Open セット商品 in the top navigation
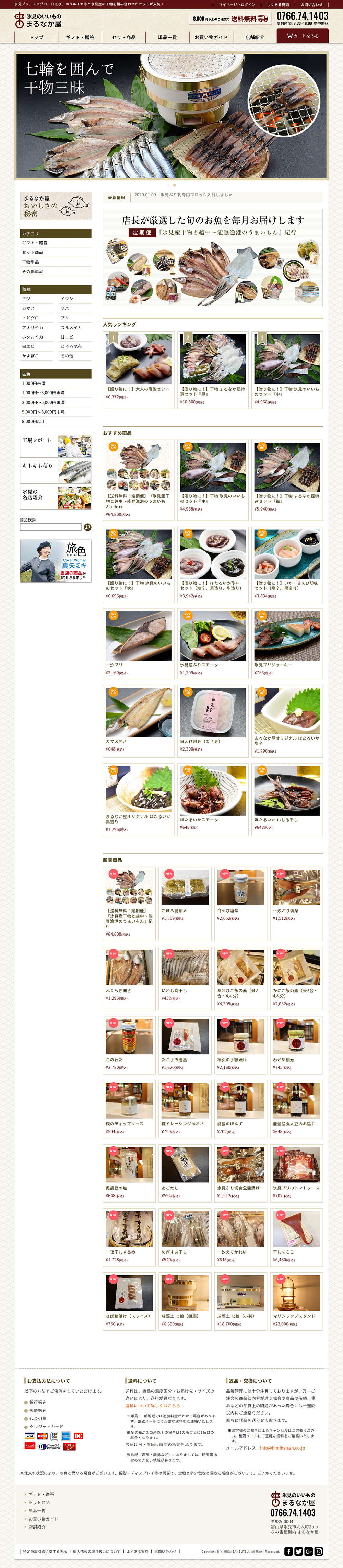 pyautogui.click(x=123, y=38)
